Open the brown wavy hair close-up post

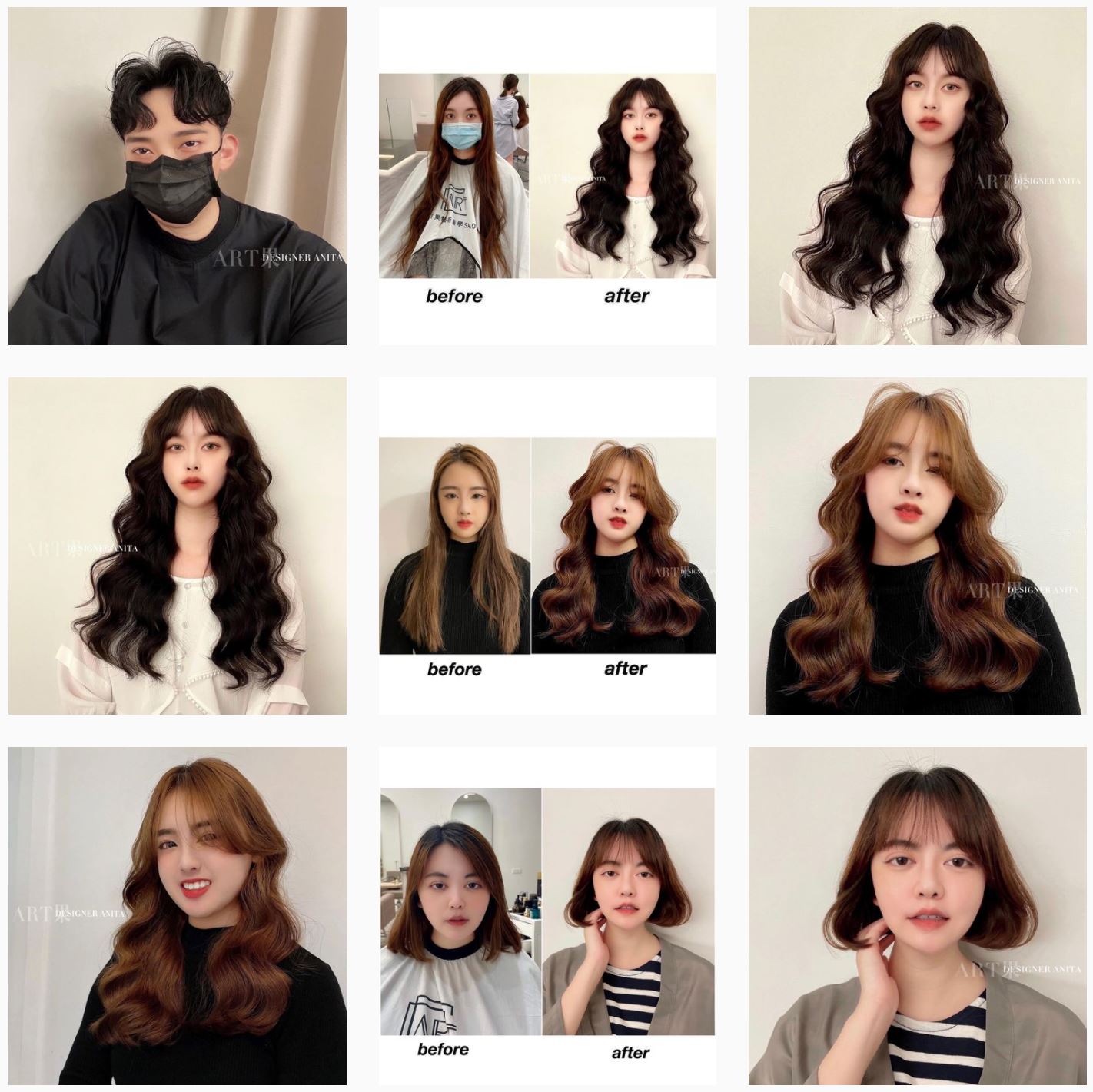pos(917,546)
